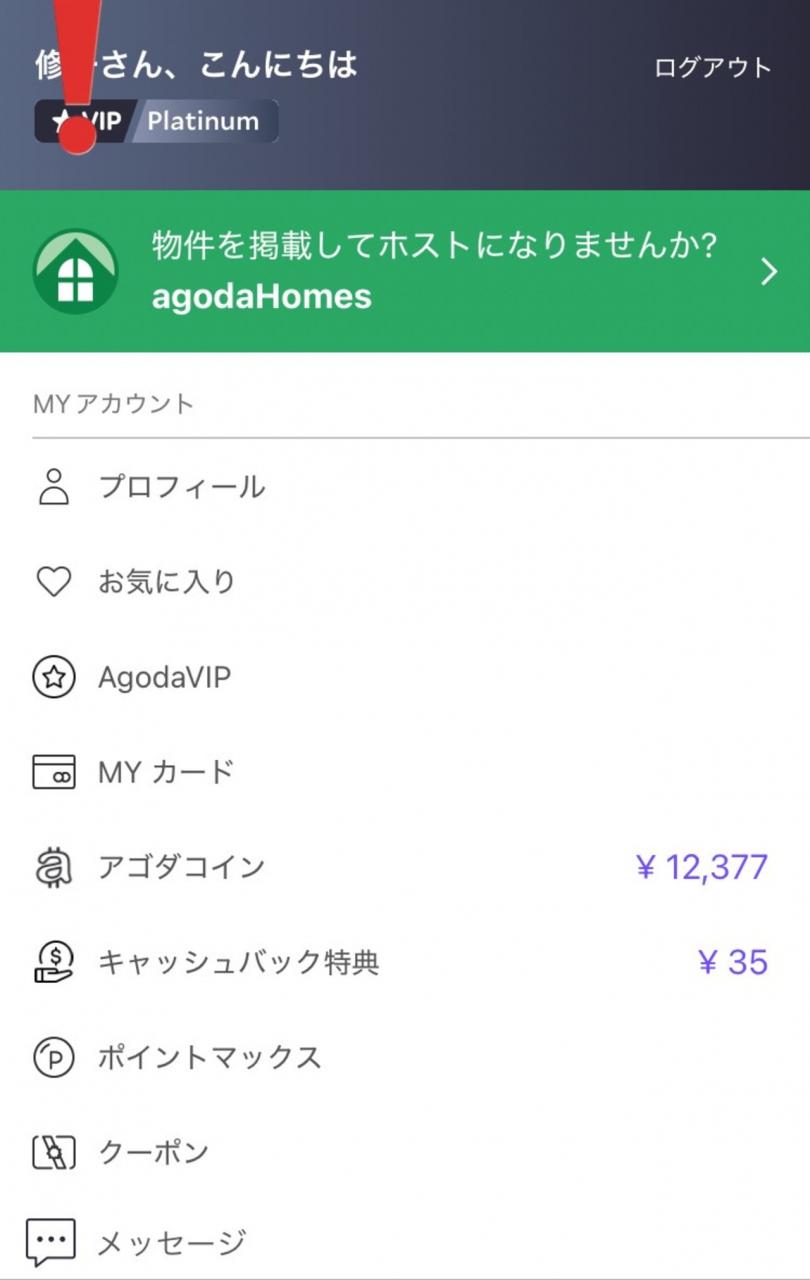The width and height of the screenshot is (810, 1280).
Task: Open the agodaHomes host banner
Action: point(405,271)
